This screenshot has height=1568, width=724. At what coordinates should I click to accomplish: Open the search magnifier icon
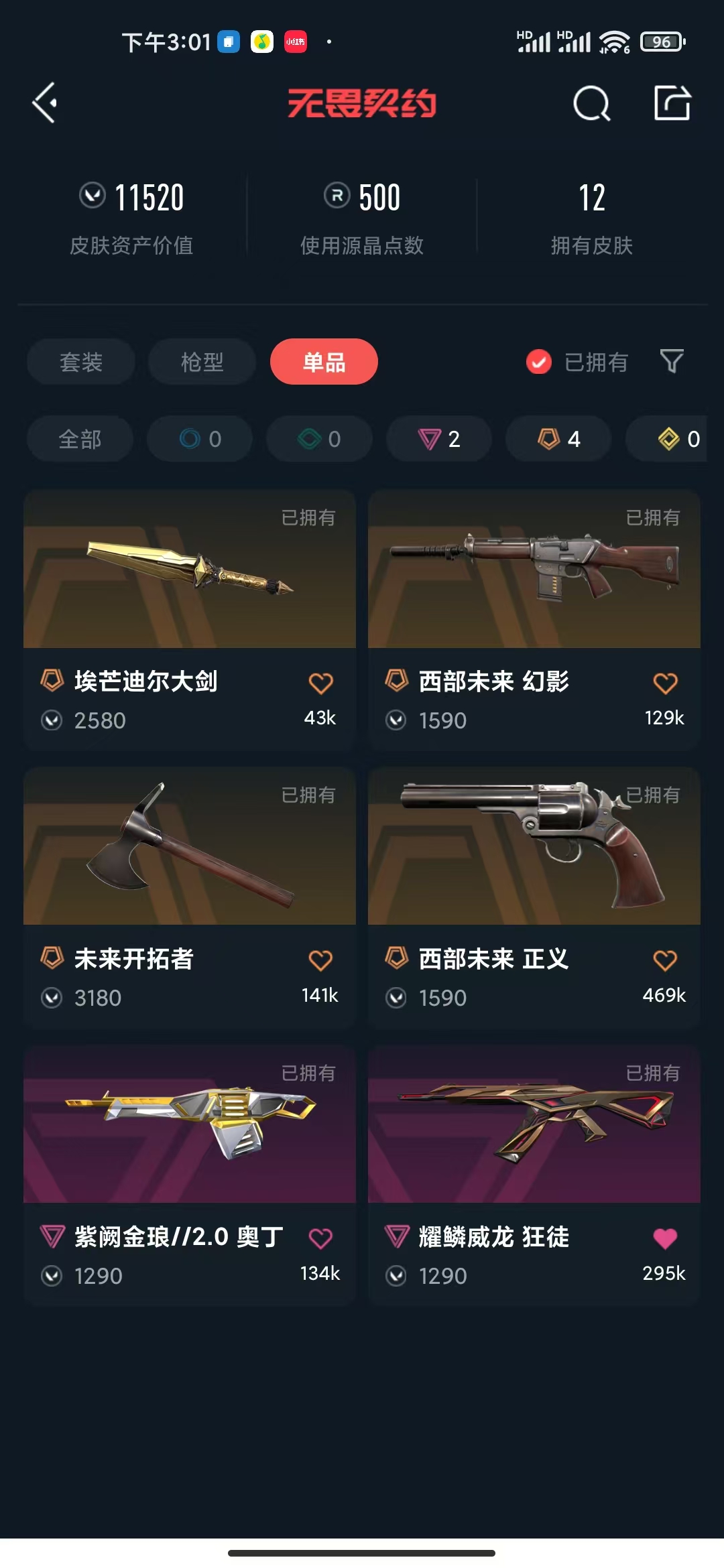click(592, 104)
